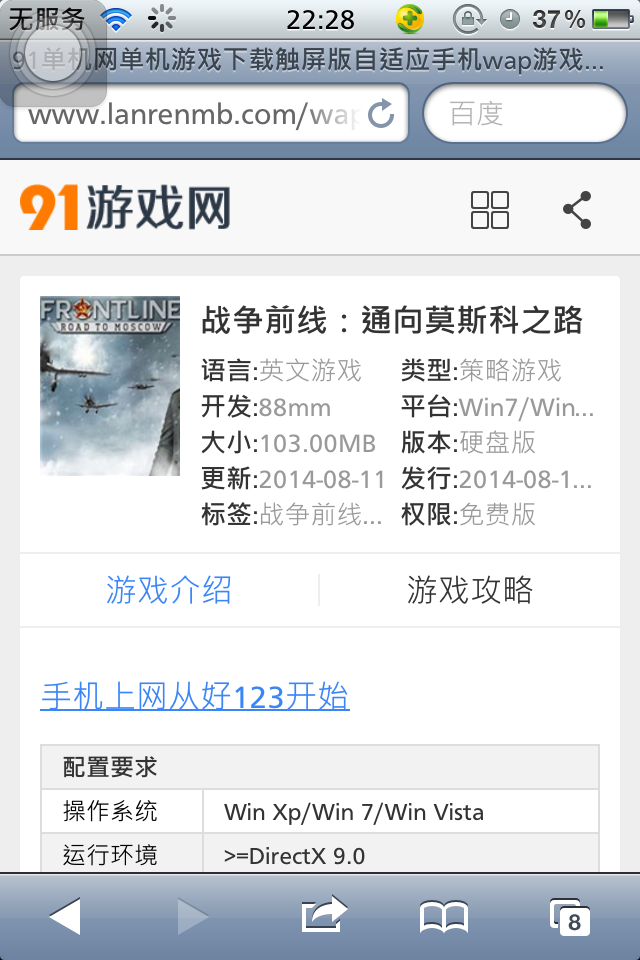
Task: Open the grid menu icon
Action: [490, 210]
